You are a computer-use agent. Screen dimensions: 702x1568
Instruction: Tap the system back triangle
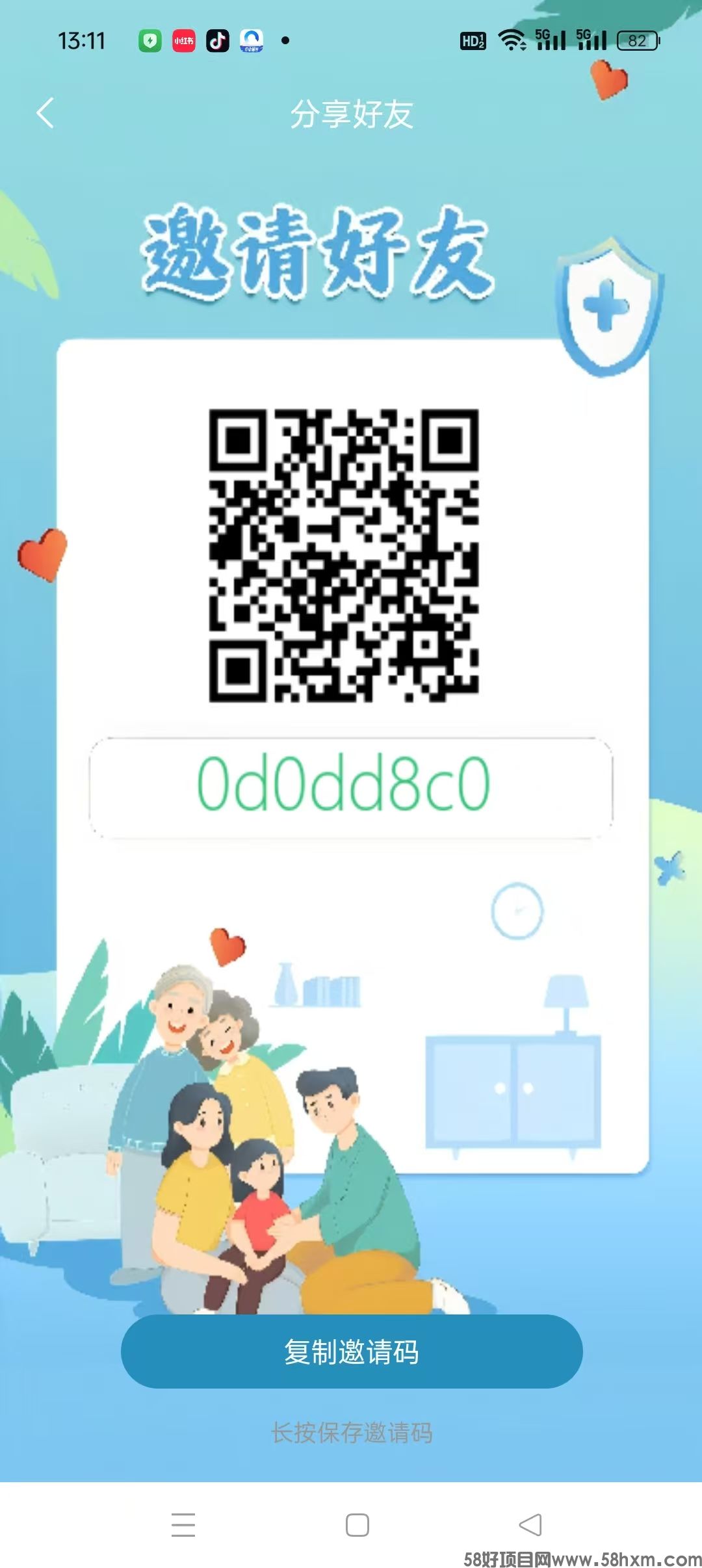(530, 1524)
